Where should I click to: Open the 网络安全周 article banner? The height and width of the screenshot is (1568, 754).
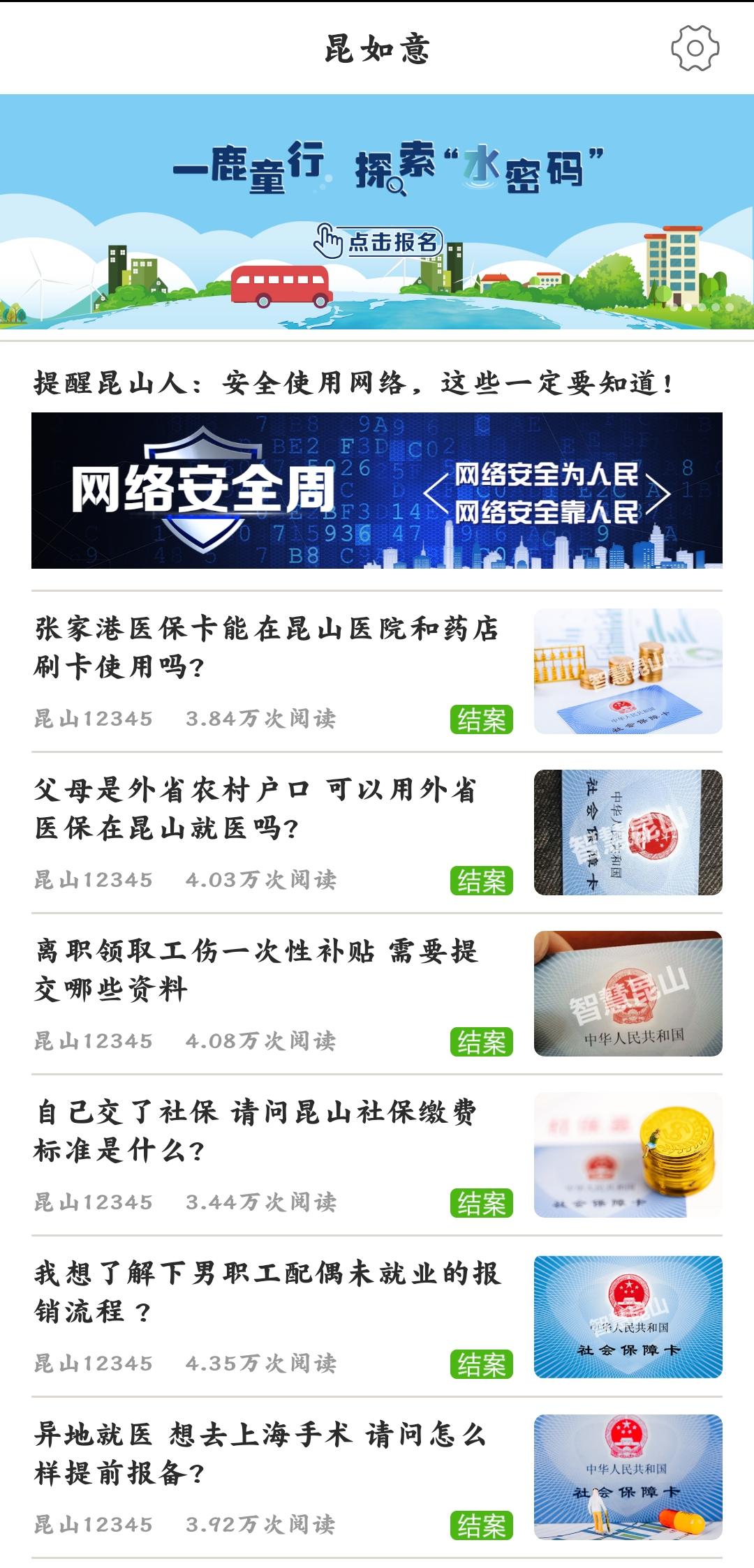(377, 490)
